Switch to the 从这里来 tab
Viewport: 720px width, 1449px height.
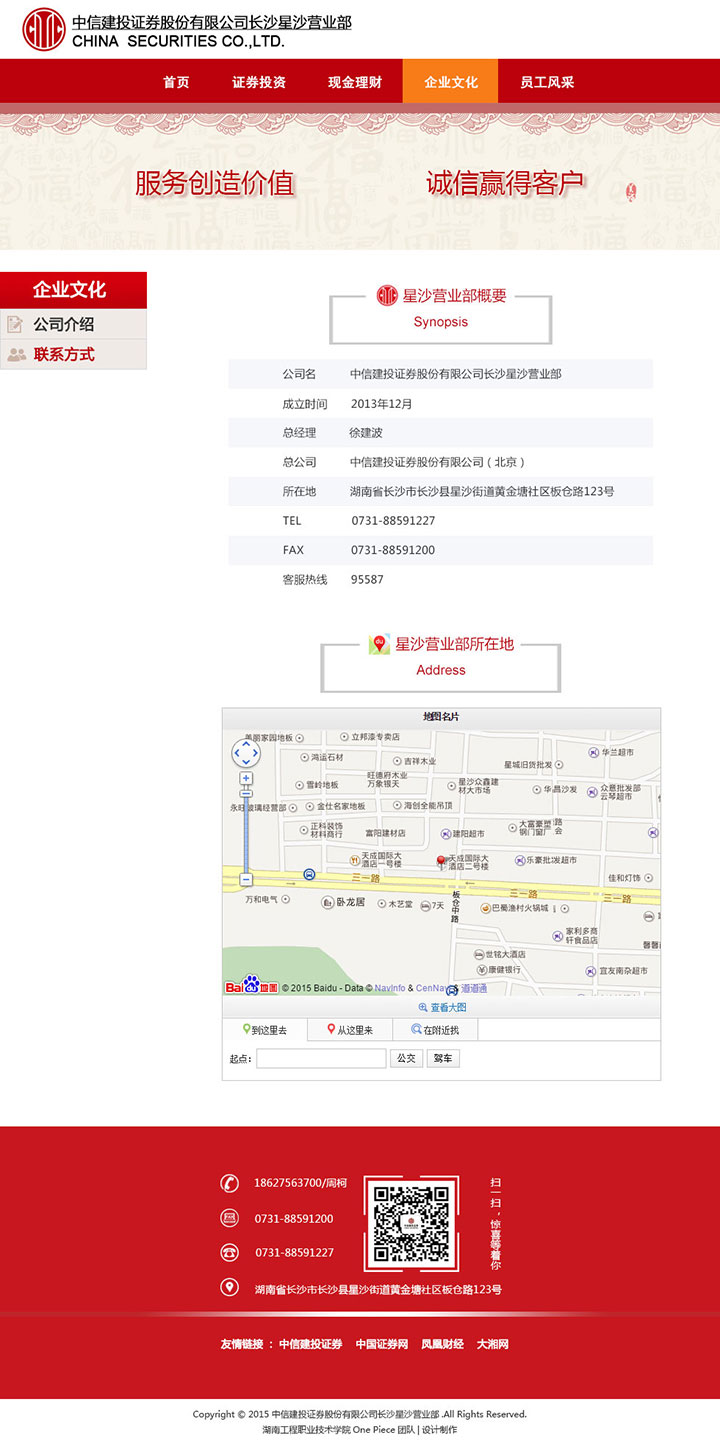coord(349,1029)
